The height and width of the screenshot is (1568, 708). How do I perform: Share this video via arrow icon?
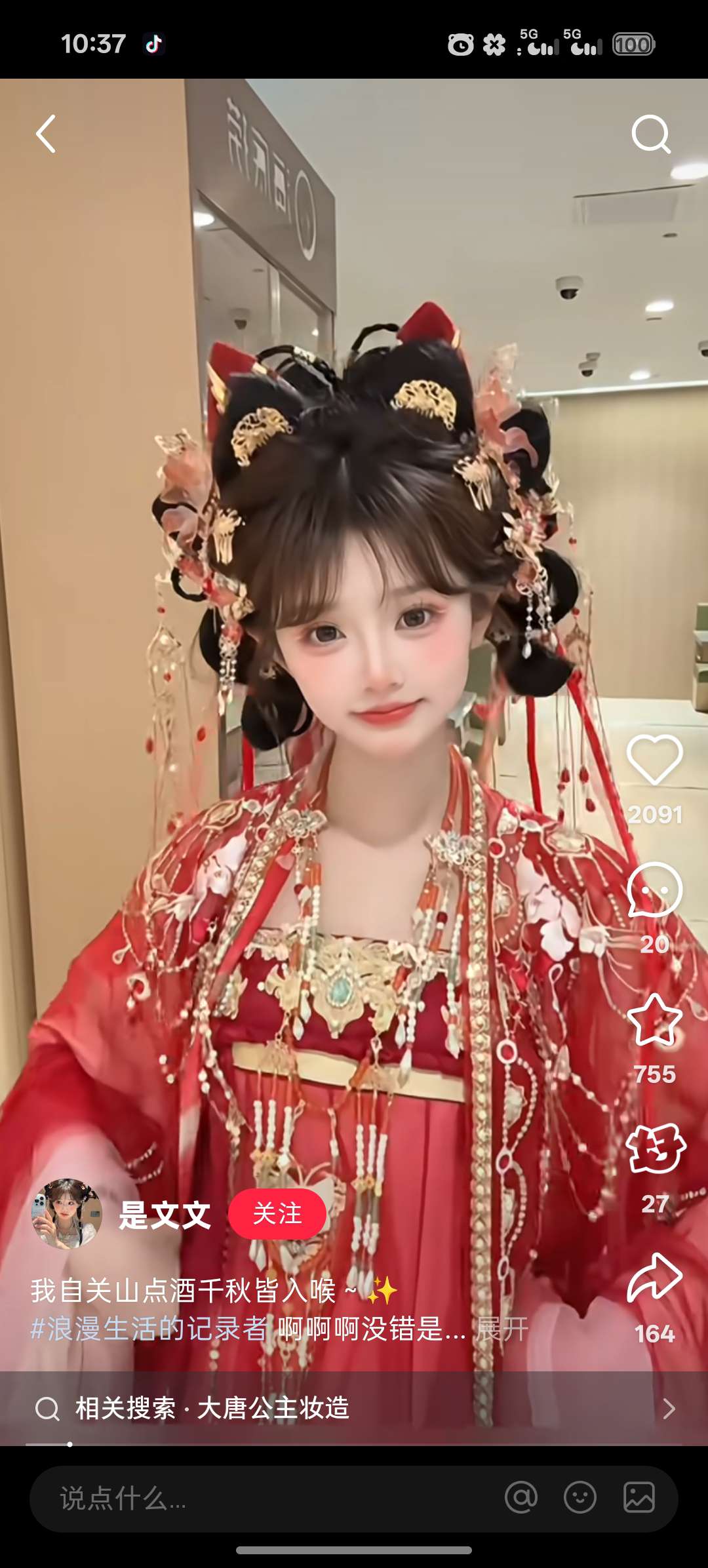coord(654,1279)
